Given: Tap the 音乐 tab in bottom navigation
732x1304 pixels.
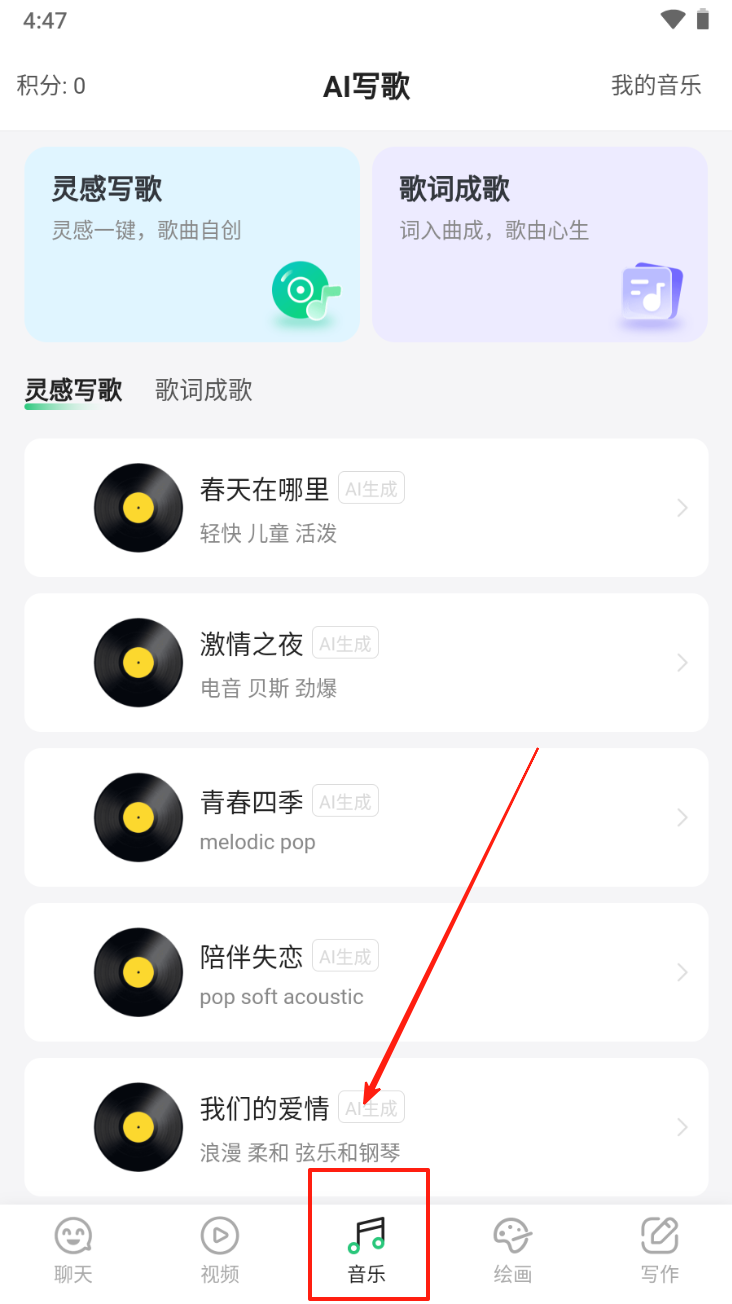Looking at the screenshot, I should pyautogui.click(x=367, y=1250).
